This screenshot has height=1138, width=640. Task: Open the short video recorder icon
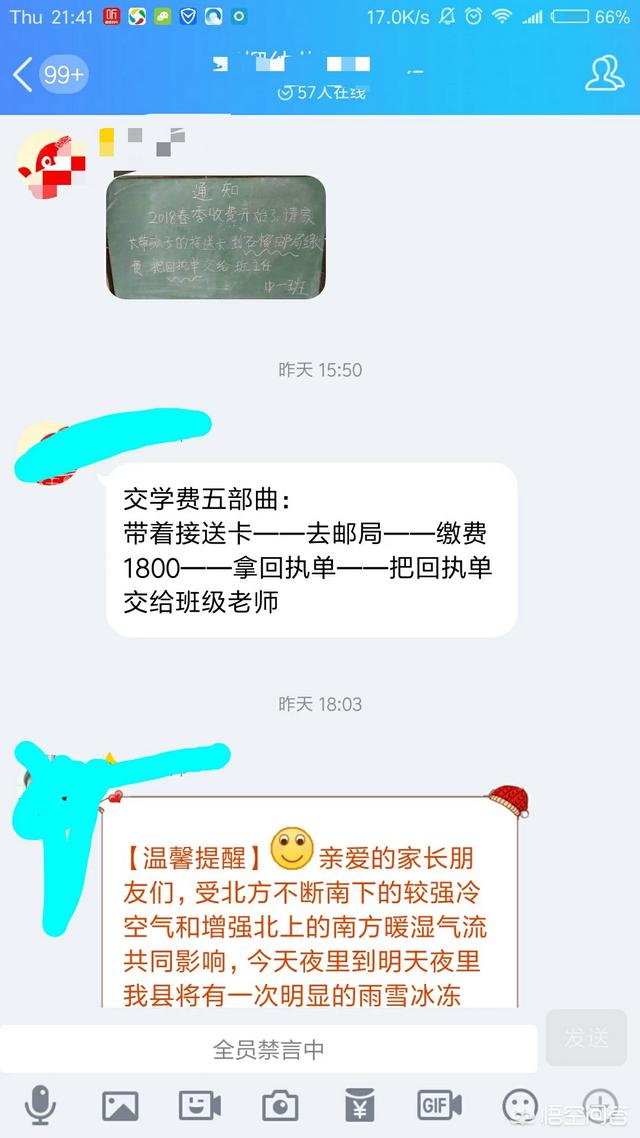pyautogui.click(x=200, y=1104)
